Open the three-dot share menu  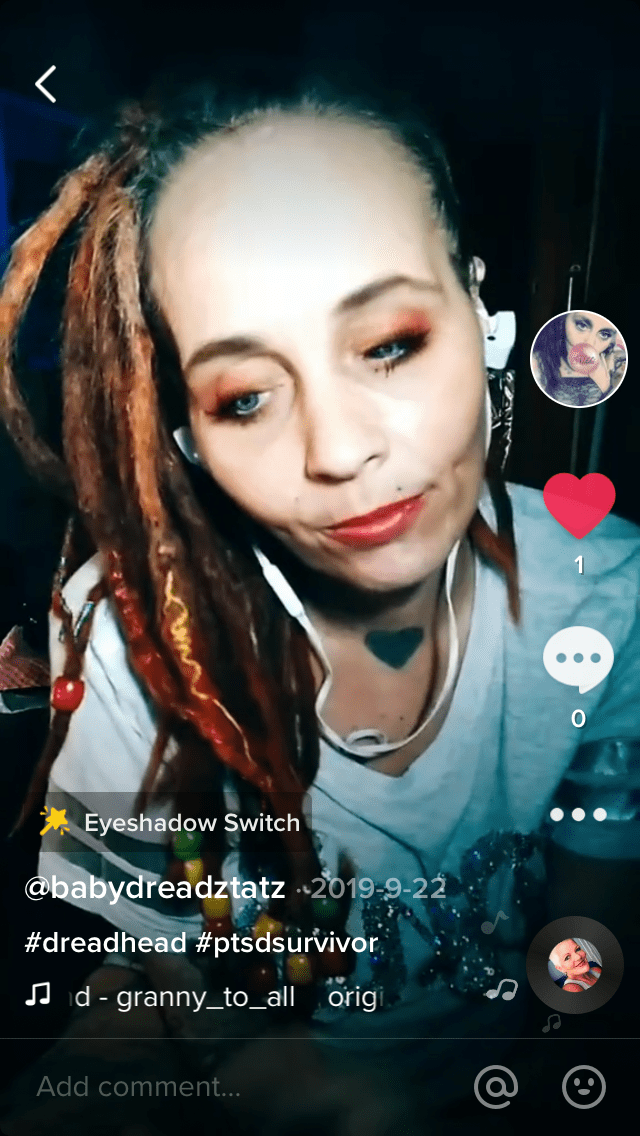coord(578,815)
